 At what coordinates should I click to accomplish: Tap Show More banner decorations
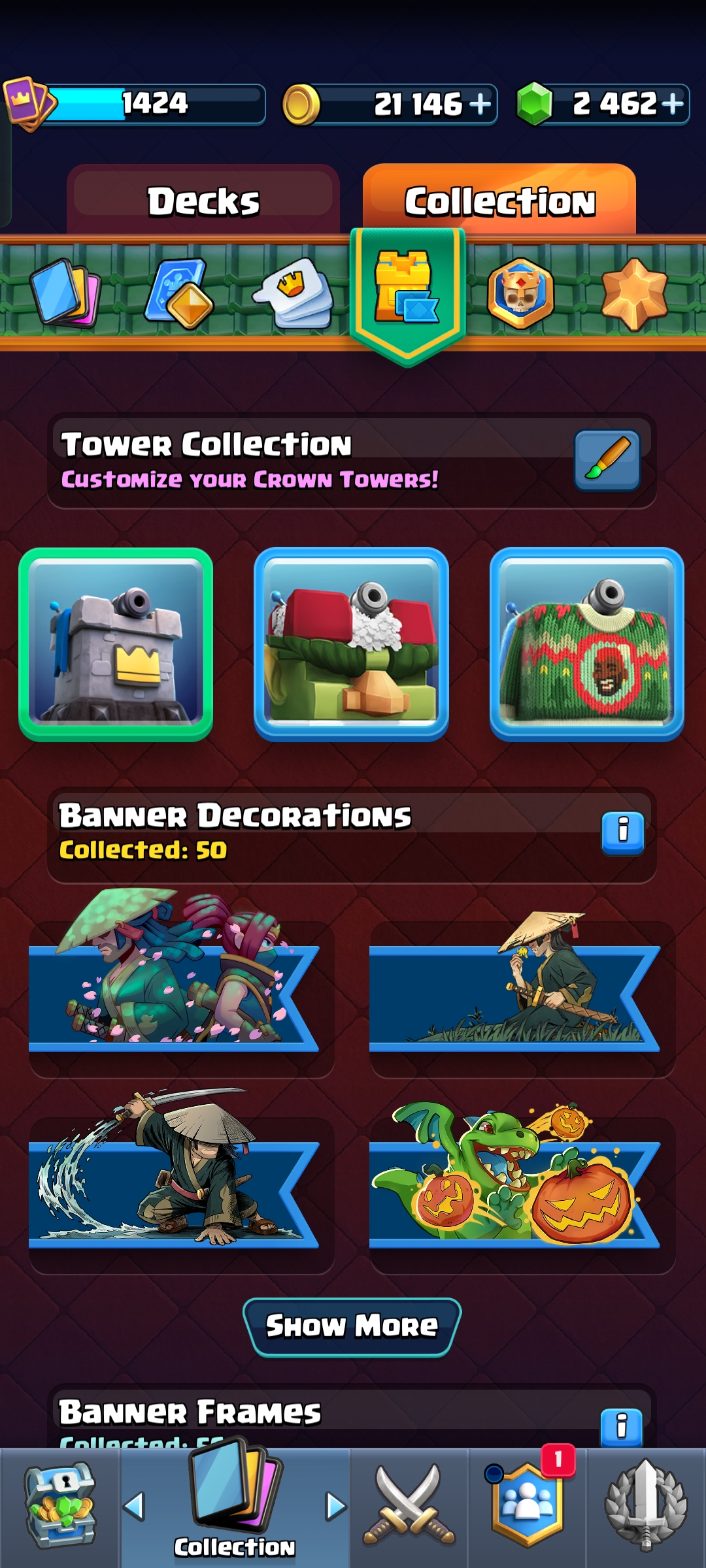(352, 1327)
